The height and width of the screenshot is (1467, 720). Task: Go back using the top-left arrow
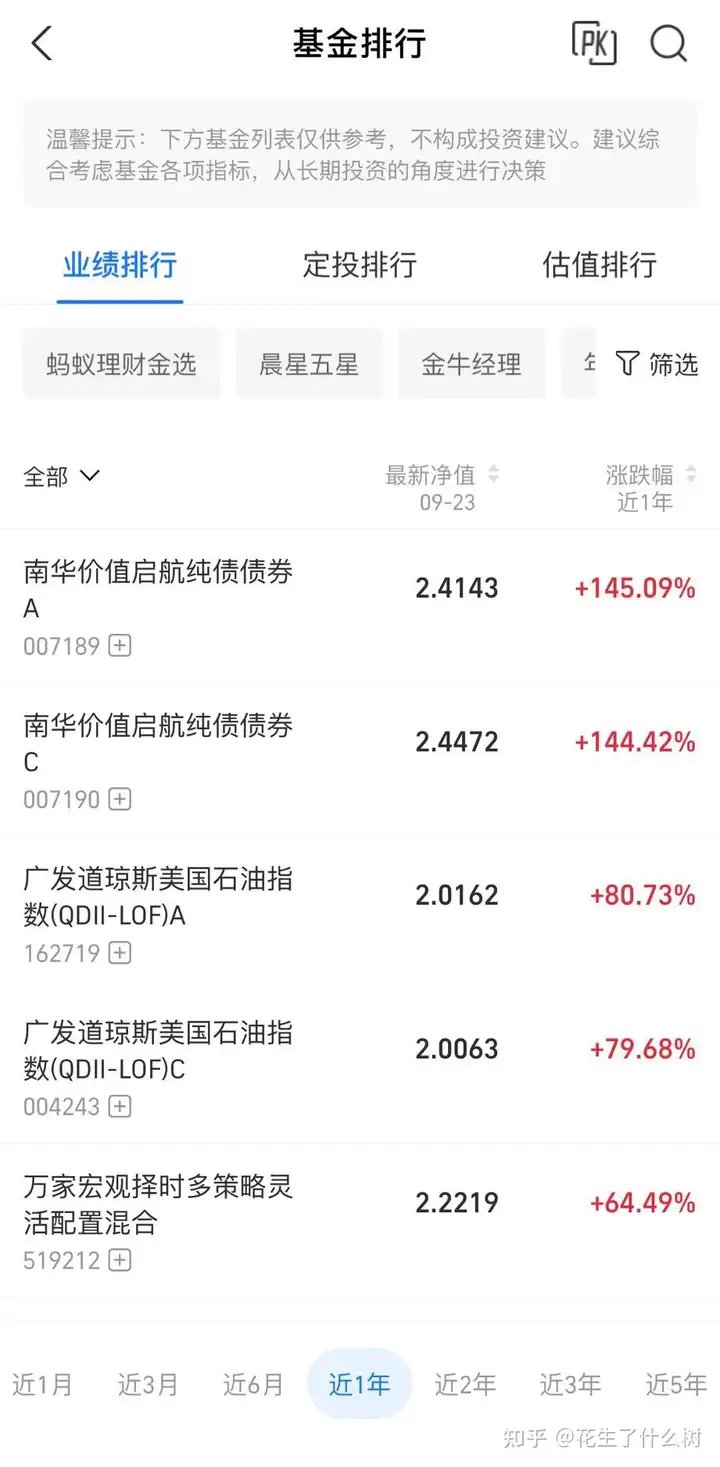tap(42, 44)
